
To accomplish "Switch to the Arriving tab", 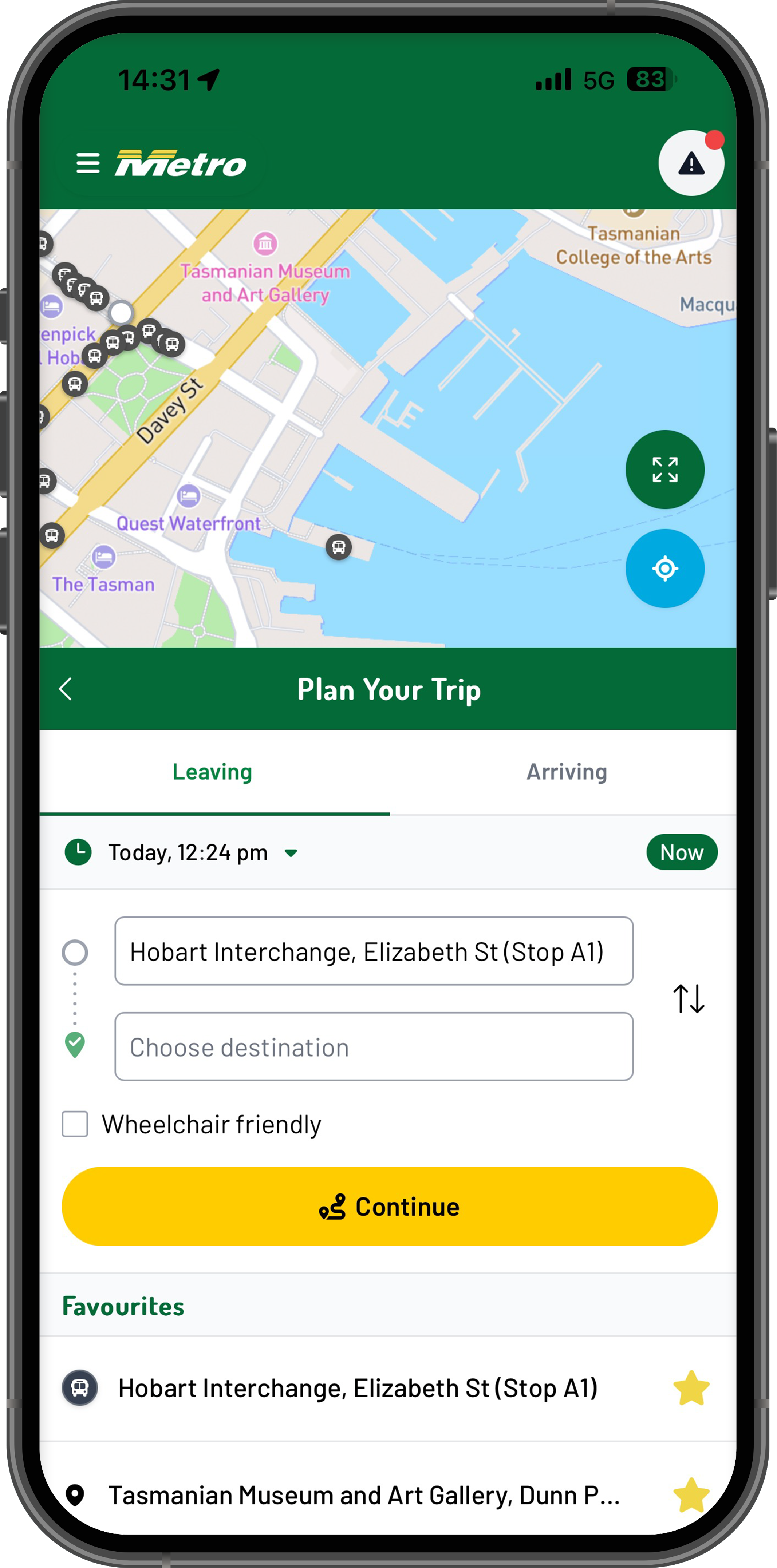I will tap(566, 772).
